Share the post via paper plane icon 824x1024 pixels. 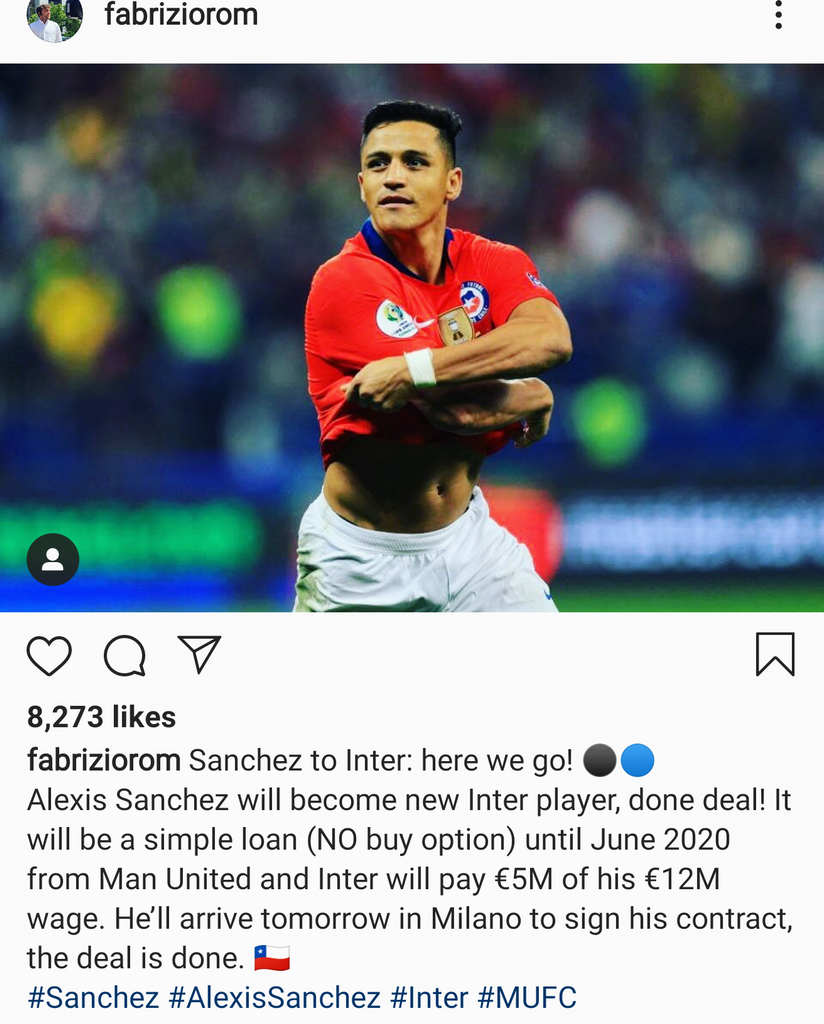coord(198,655)
